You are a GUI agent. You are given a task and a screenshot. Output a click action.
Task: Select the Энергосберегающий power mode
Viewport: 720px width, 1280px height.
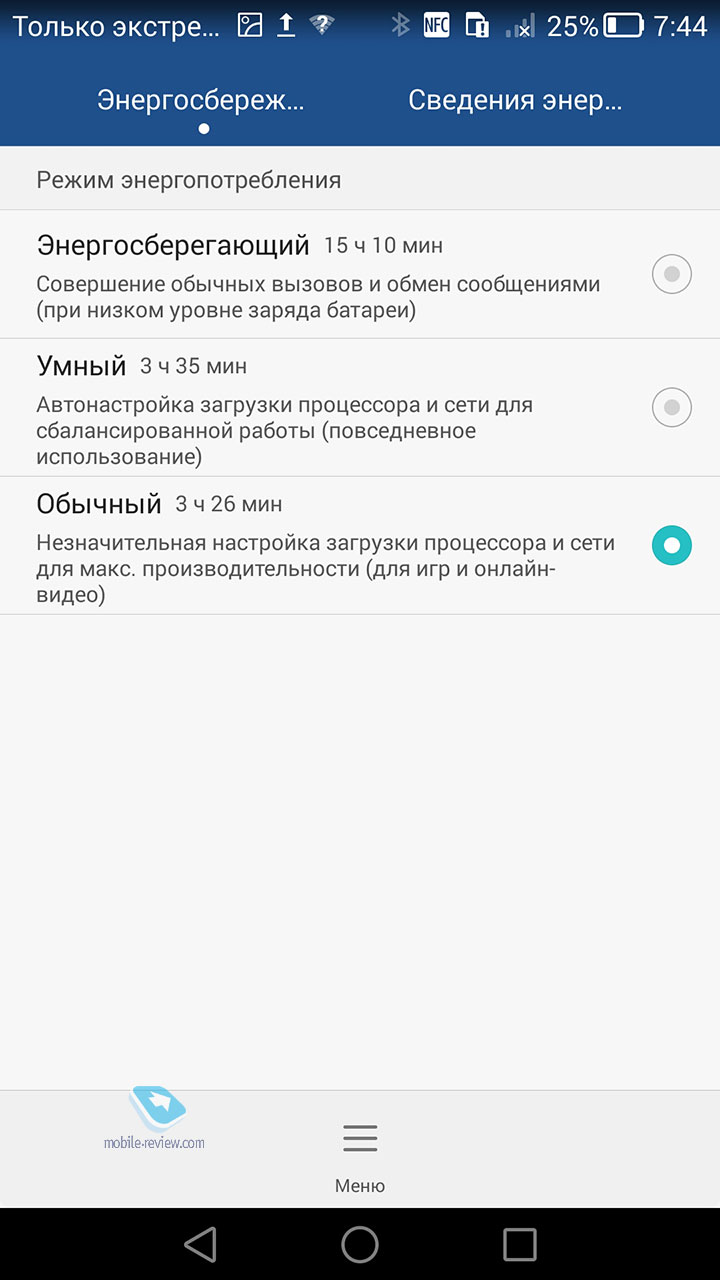pos(360,274)
